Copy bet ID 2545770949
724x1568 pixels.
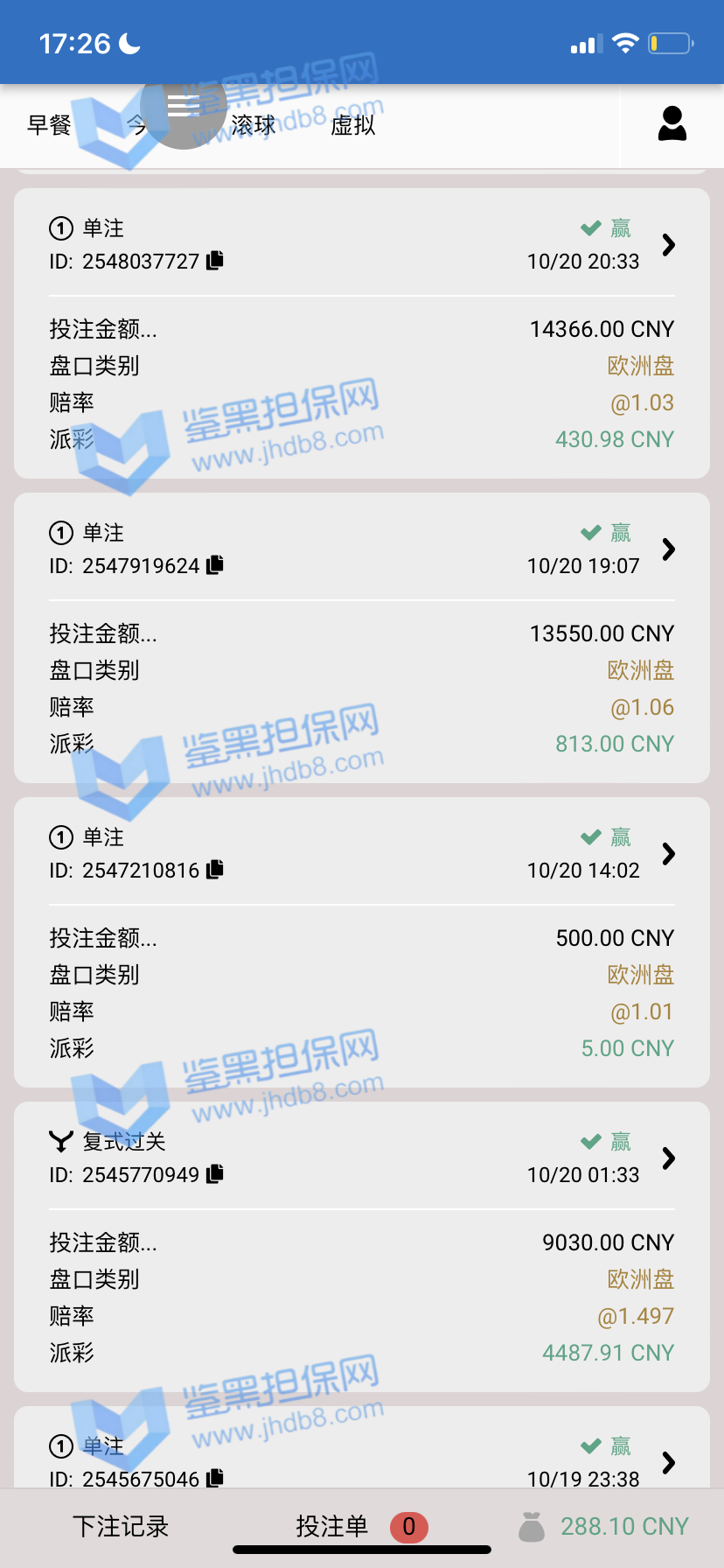(215, 1174)
